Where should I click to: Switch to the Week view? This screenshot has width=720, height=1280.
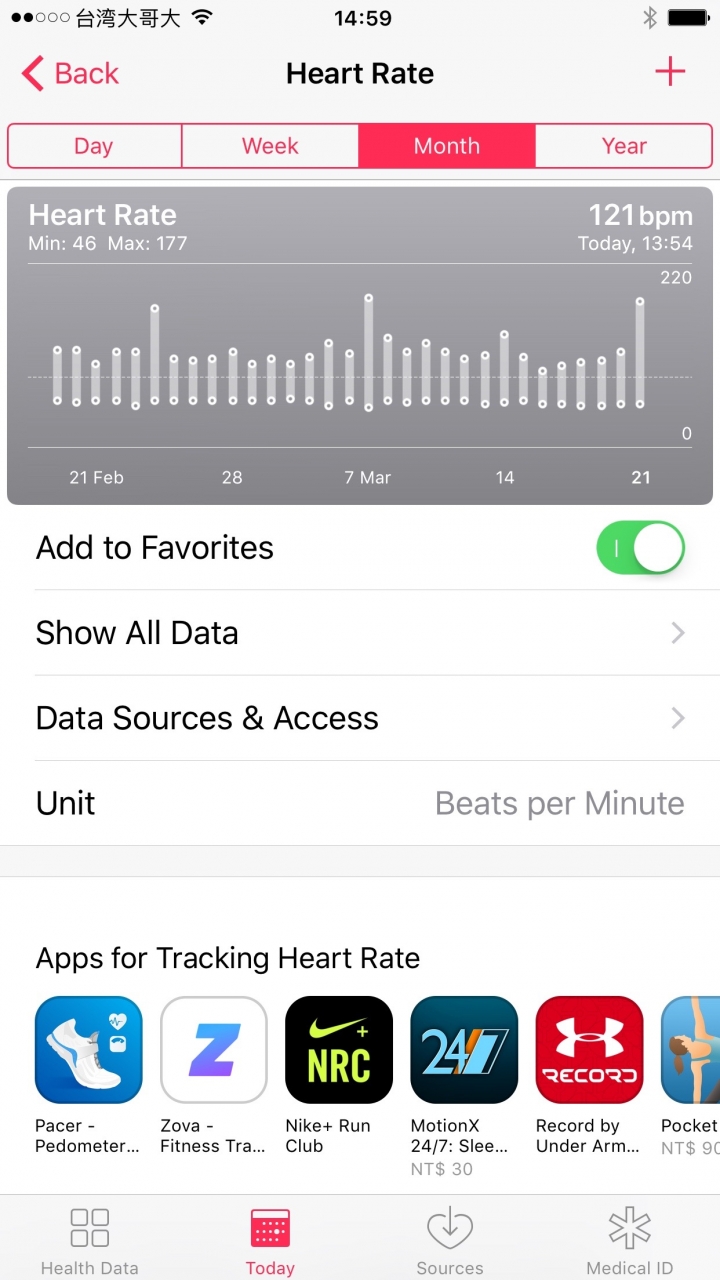[x=270, y=146]
